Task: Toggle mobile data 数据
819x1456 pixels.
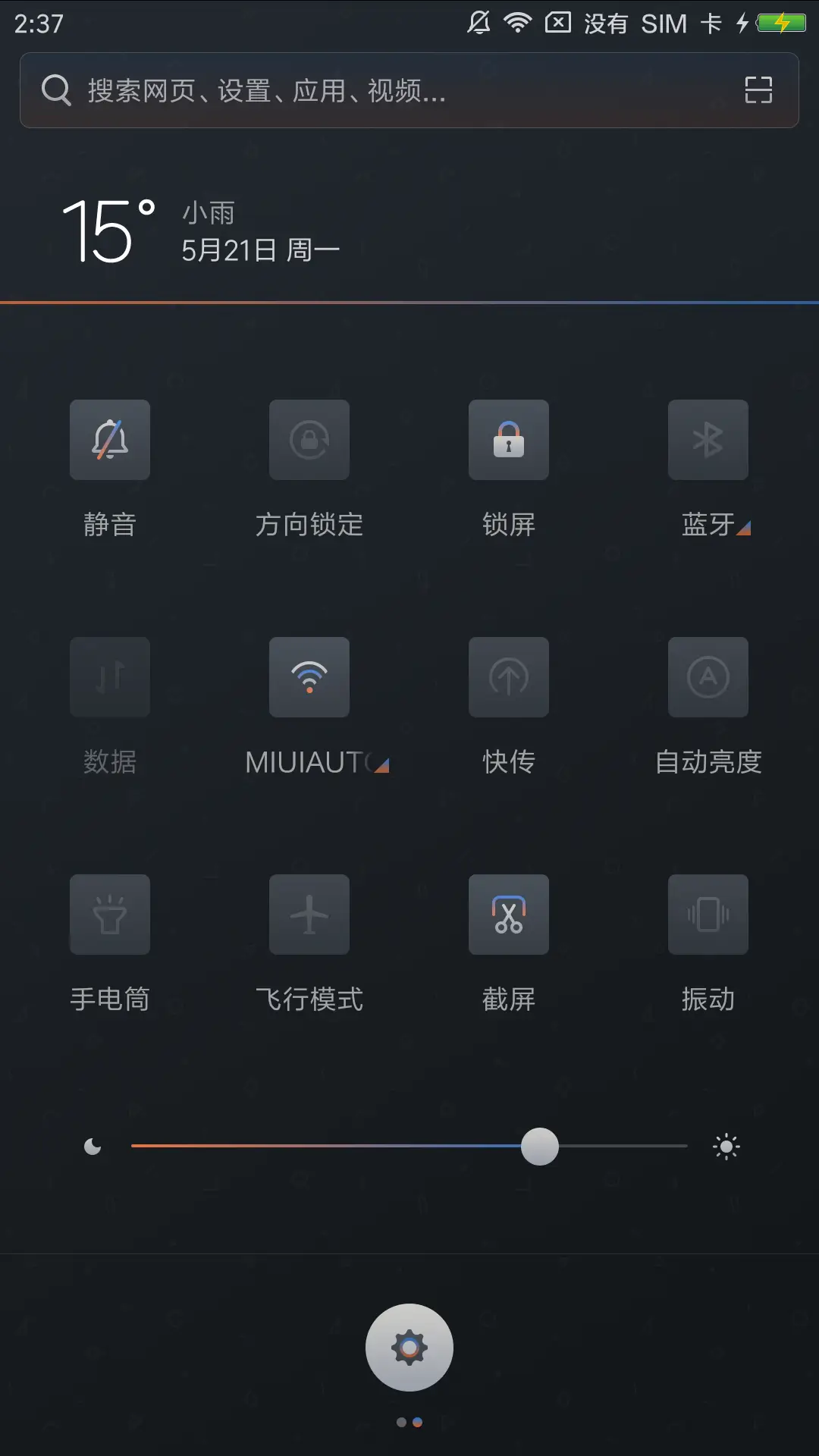Action: 110,677
